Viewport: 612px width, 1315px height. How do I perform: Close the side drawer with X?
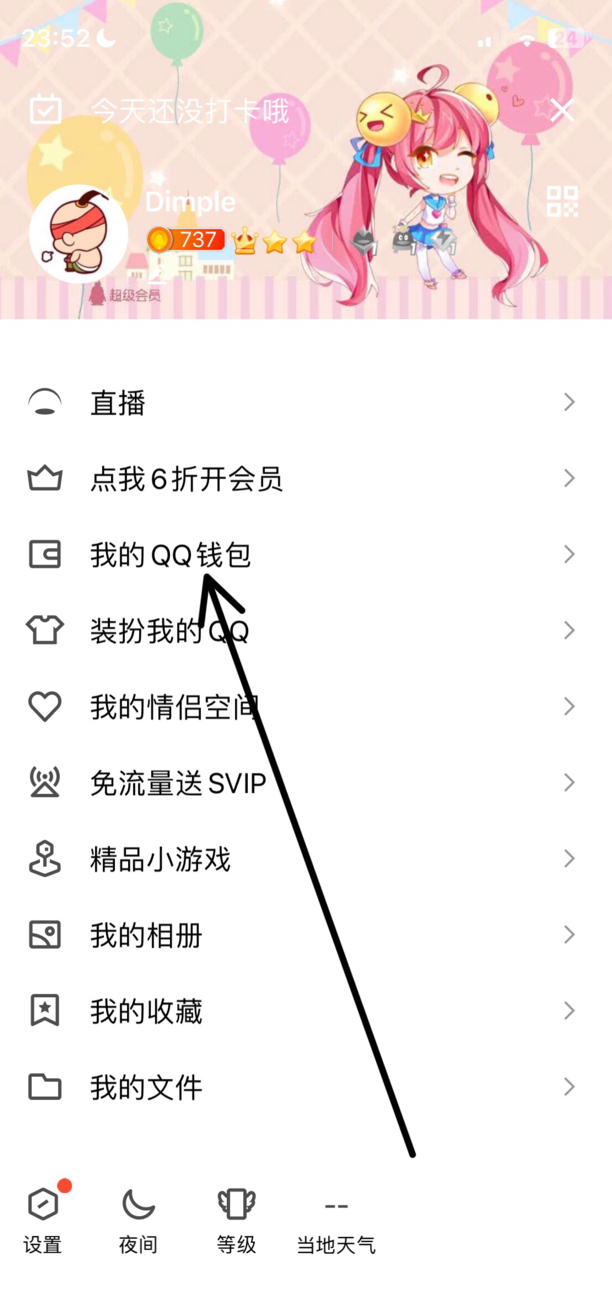pyautogui.click(x=562, y=110)
